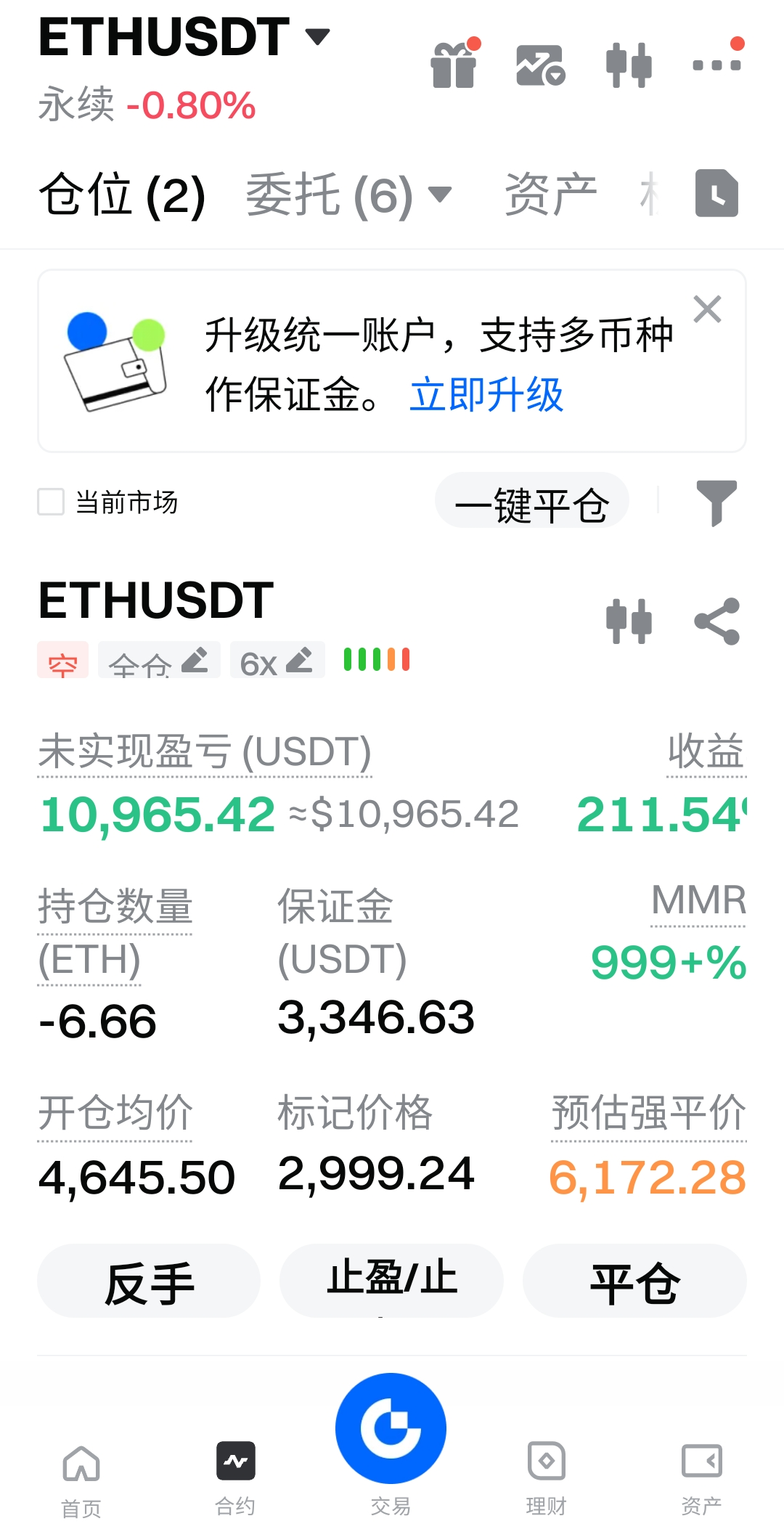Set take-profit/stop-loss with 止盈/止 button
Viewport: 784px width, 1537px height.
[391, 1281]
